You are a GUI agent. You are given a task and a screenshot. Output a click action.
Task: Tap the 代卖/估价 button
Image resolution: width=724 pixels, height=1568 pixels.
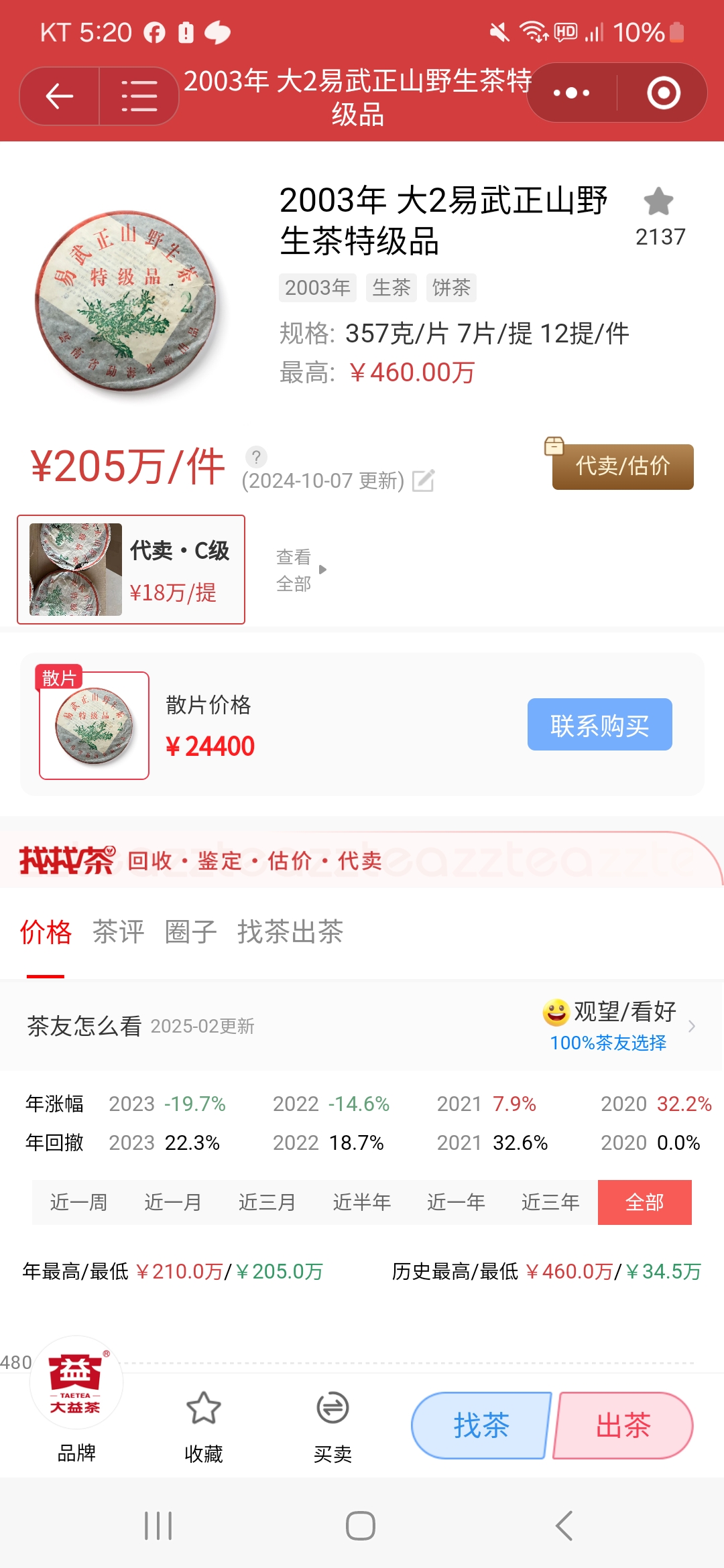pos(622,466)
